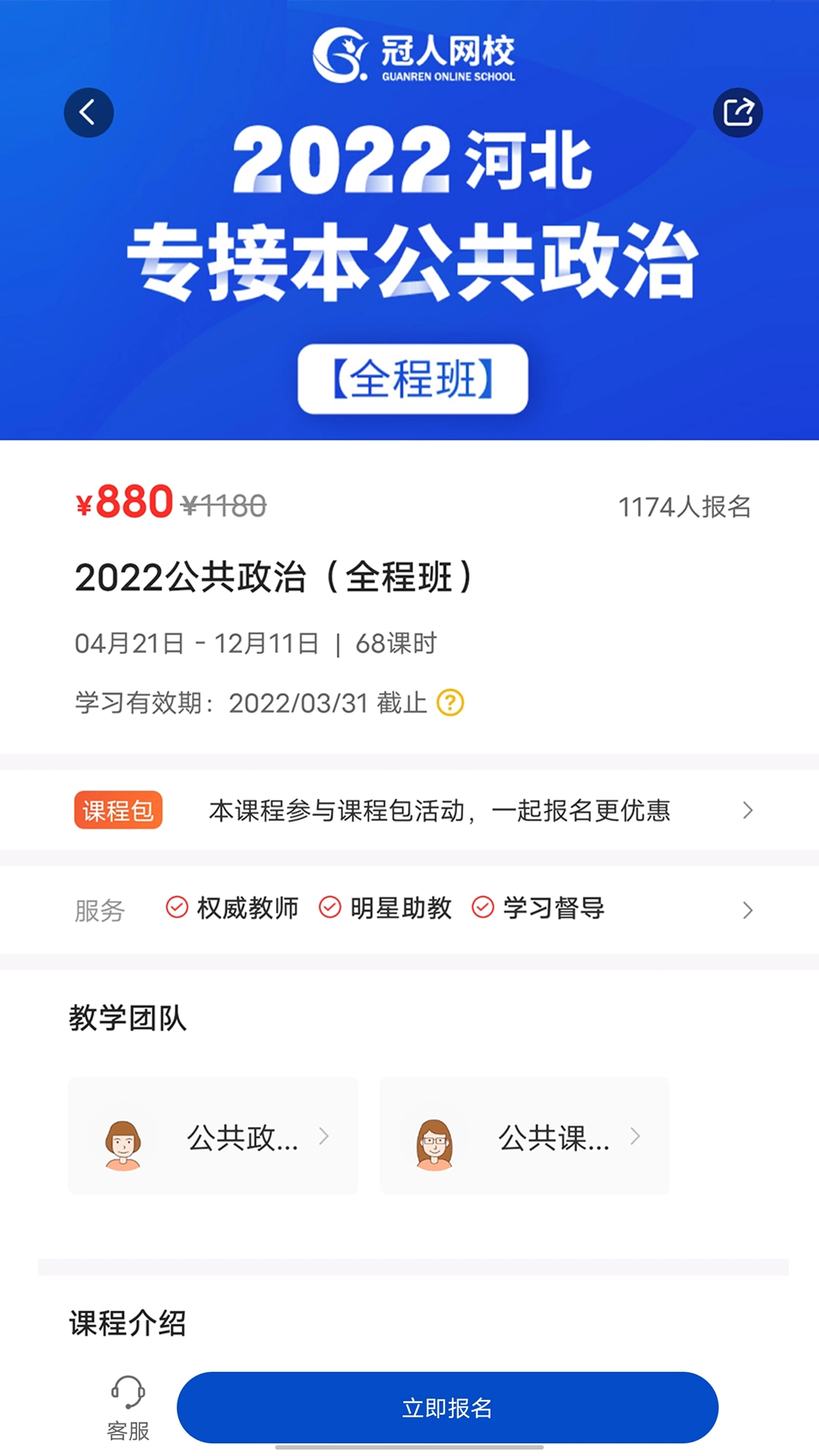This screenshot has height=1456, width=819.
Task: Tap the share icon in the banner
Action: [736, 112]
